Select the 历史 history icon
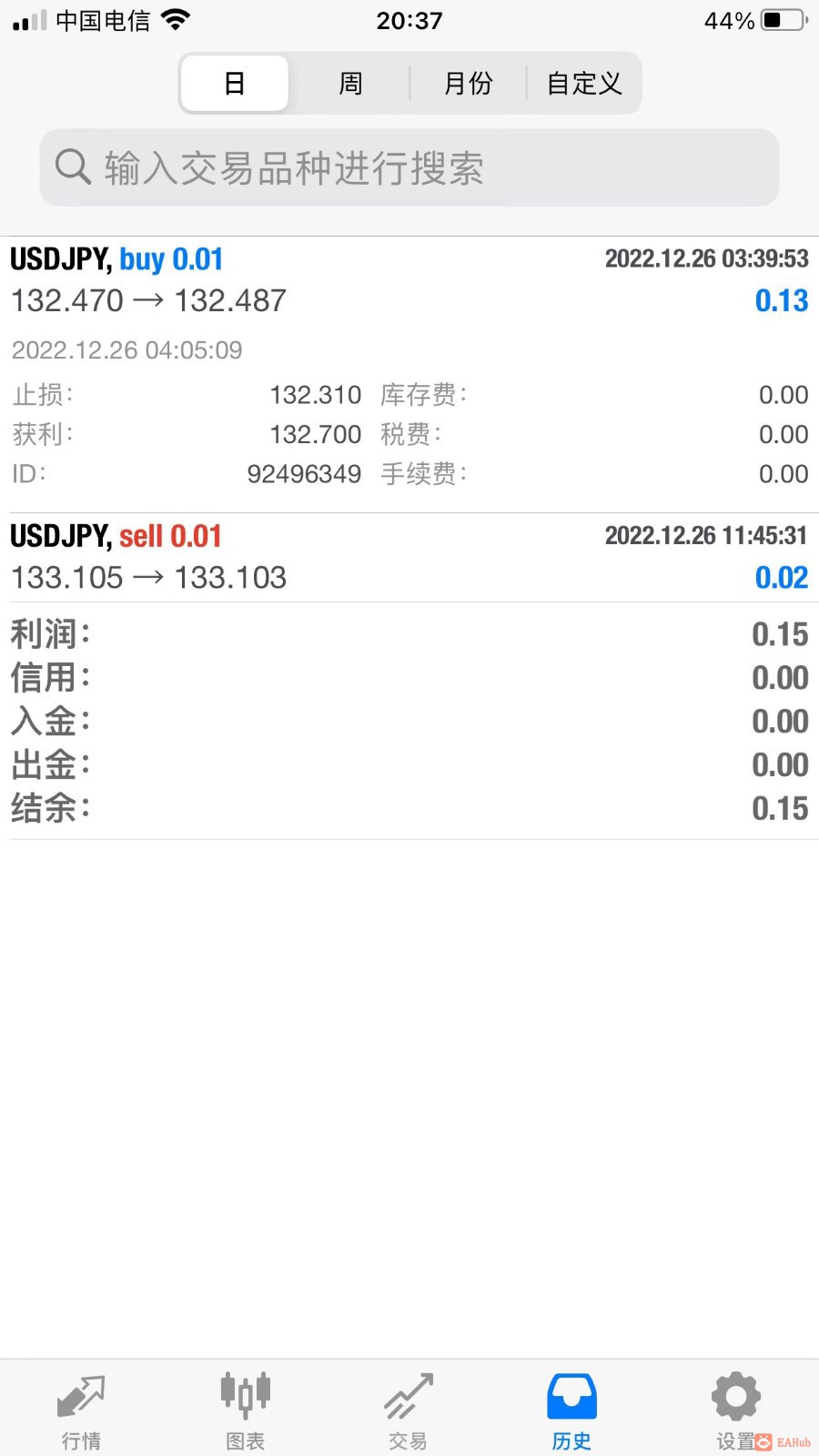The image size is (819, 1456). coord(571,1401)
